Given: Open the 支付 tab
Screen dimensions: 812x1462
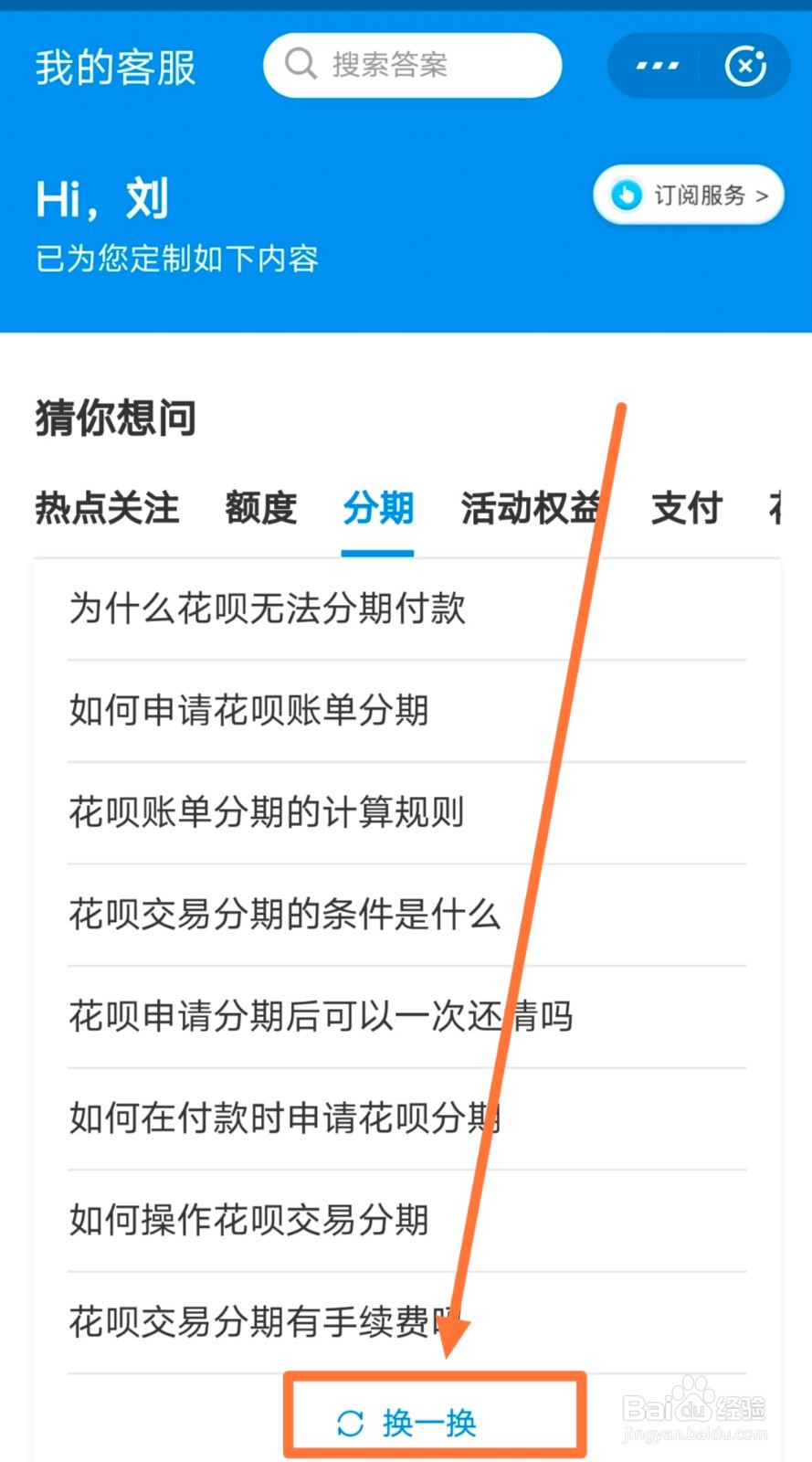Looking at the screenshot, I should pyautogui.click(x=685, y=509).
